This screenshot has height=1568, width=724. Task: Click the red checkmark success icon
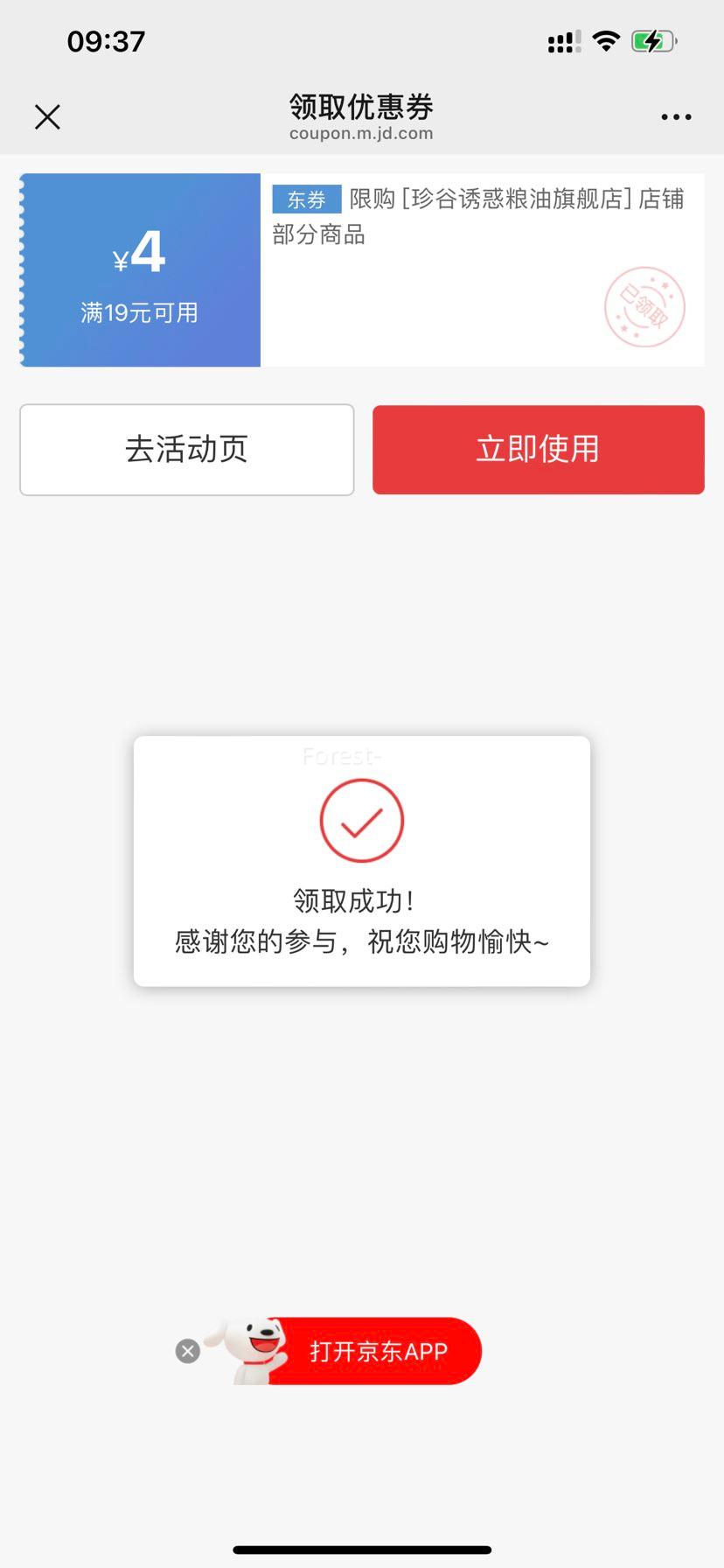click(361, 821)
